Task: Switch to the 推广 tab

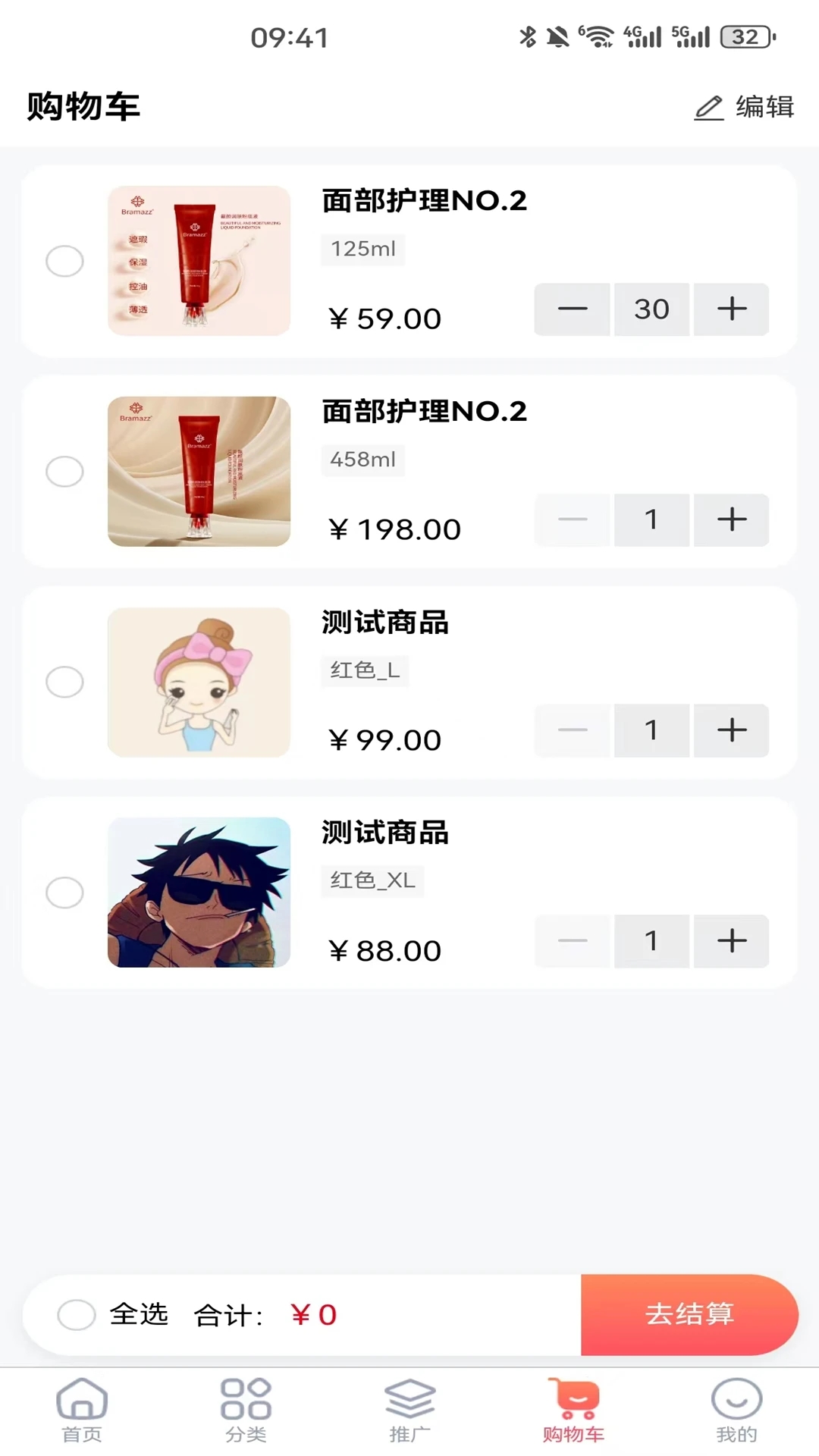Action: pos(409,1410)
